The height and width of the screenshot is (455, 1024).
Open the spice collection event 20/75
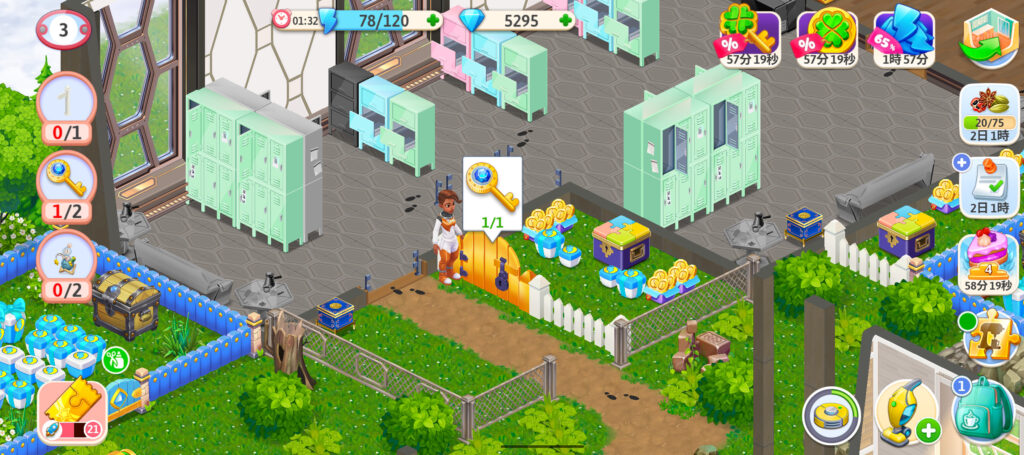(989, 112)
